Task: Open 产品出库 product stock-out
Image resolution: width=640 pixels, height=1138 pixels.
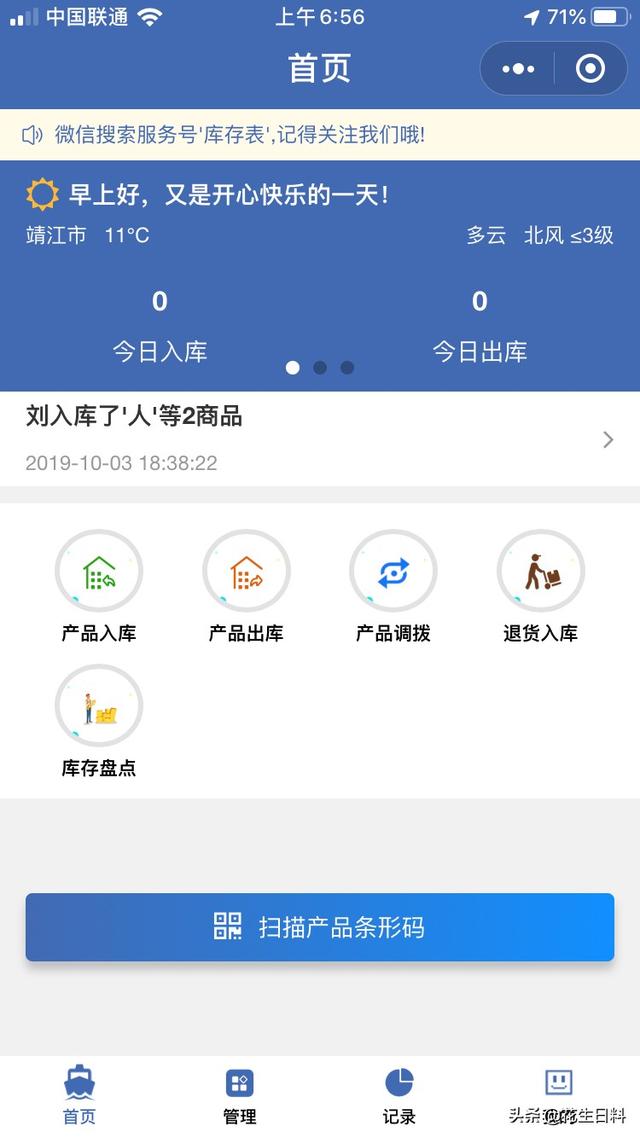Action: 246,586
